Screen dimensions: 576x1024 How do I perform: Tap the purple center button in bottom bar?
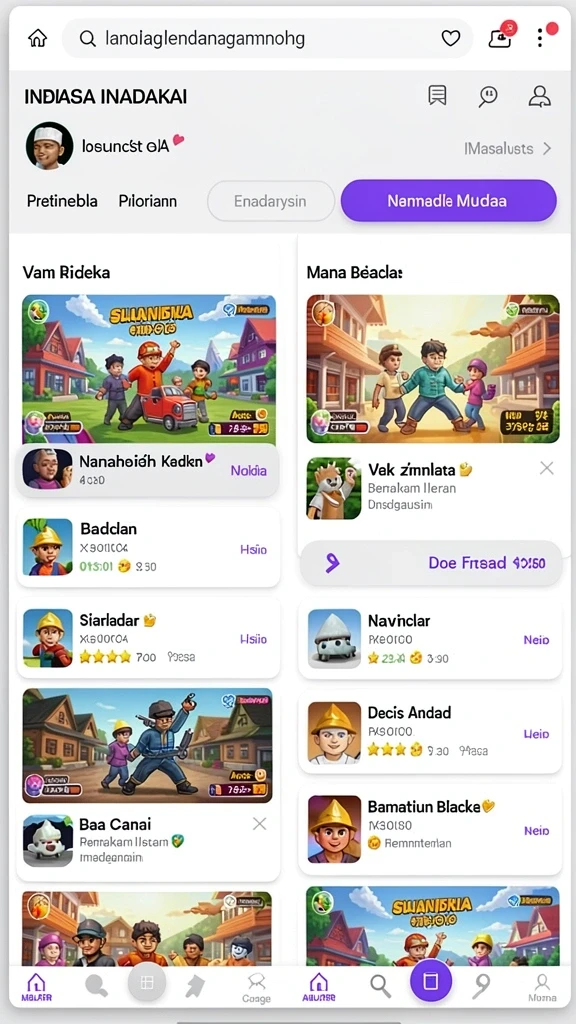click(x=430, y=982)
